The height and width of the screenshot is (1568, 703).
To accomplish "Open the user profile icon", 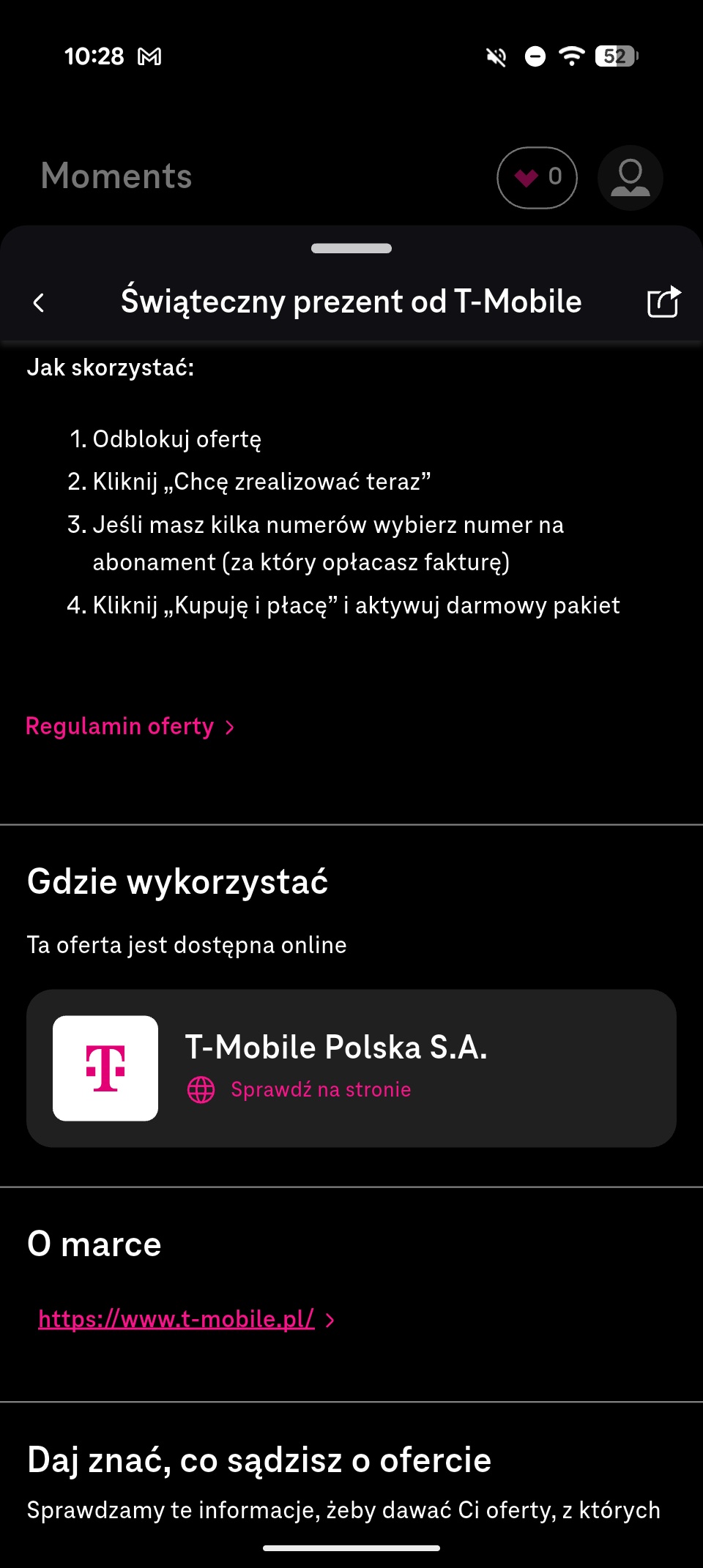I will click(x=630, y=177).
